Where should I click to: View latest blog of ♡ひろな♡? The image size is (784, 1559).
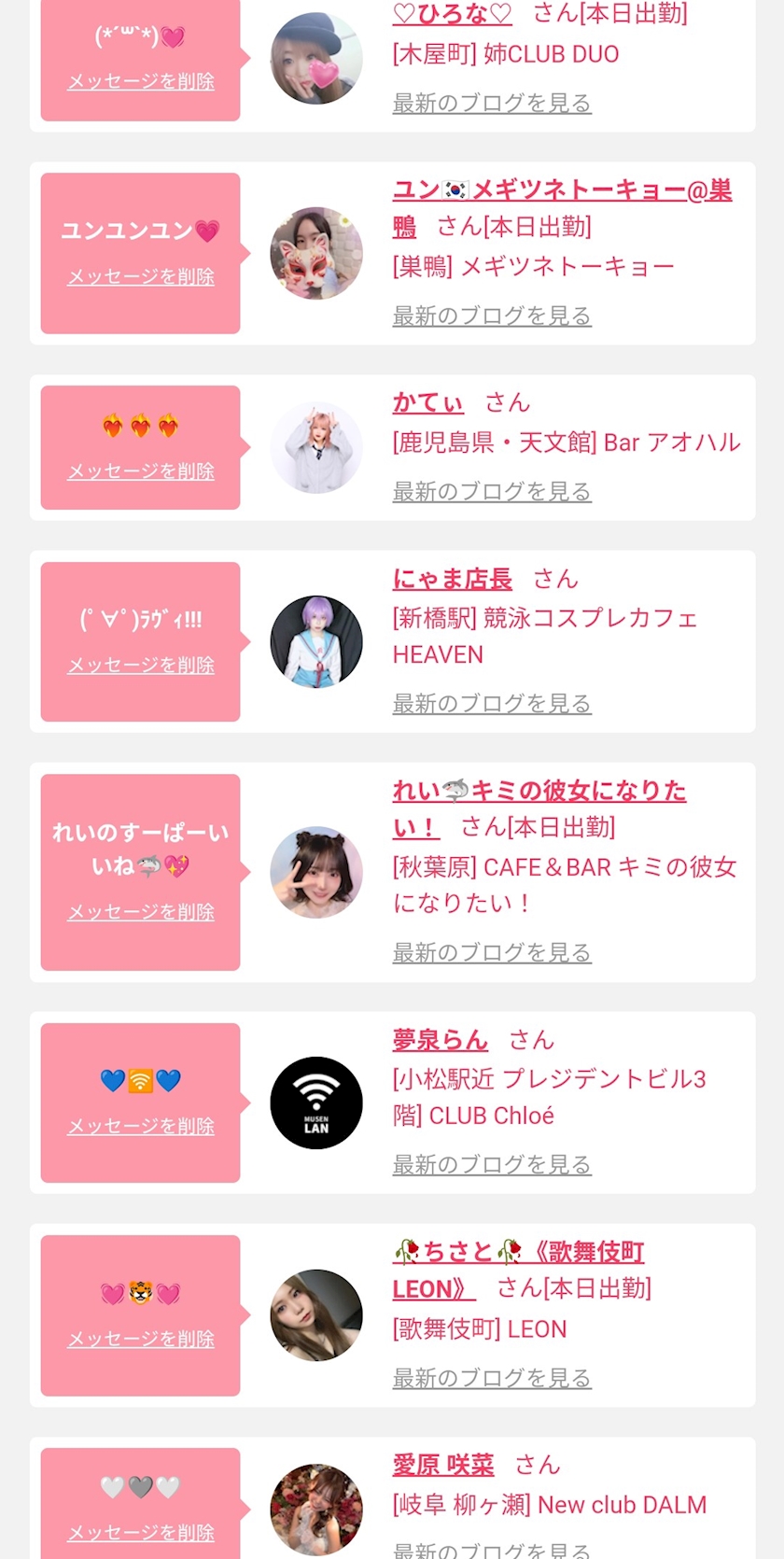click(x=492, y=103)
